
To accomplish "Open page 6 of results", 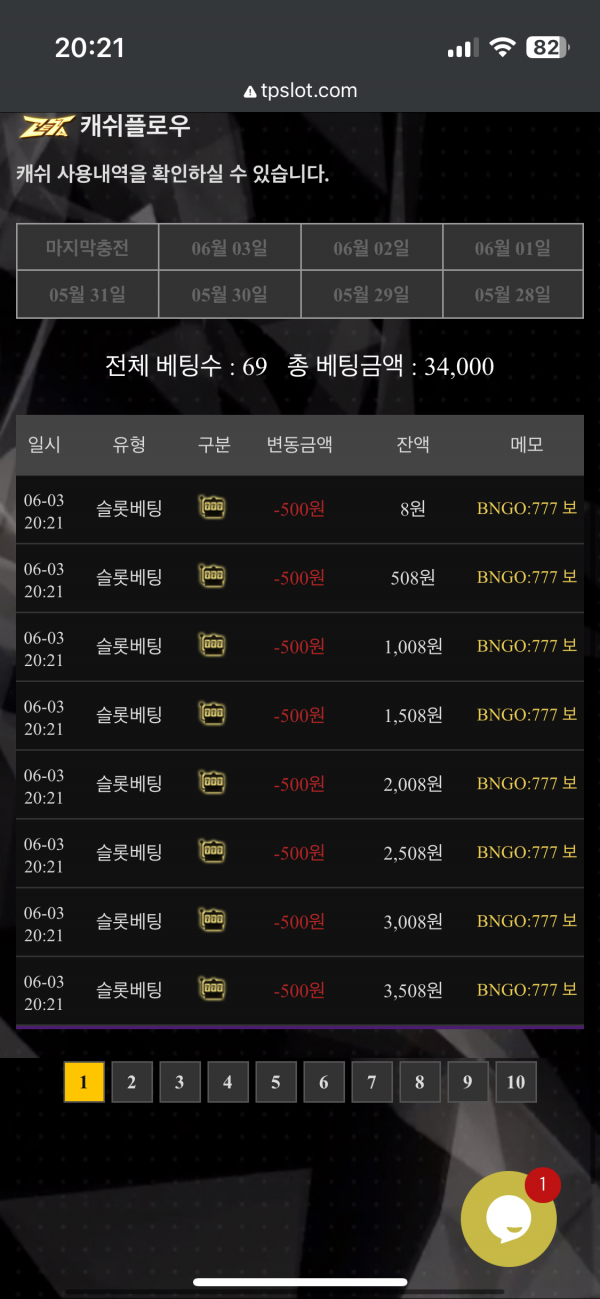I will [x=323, y=1082].
